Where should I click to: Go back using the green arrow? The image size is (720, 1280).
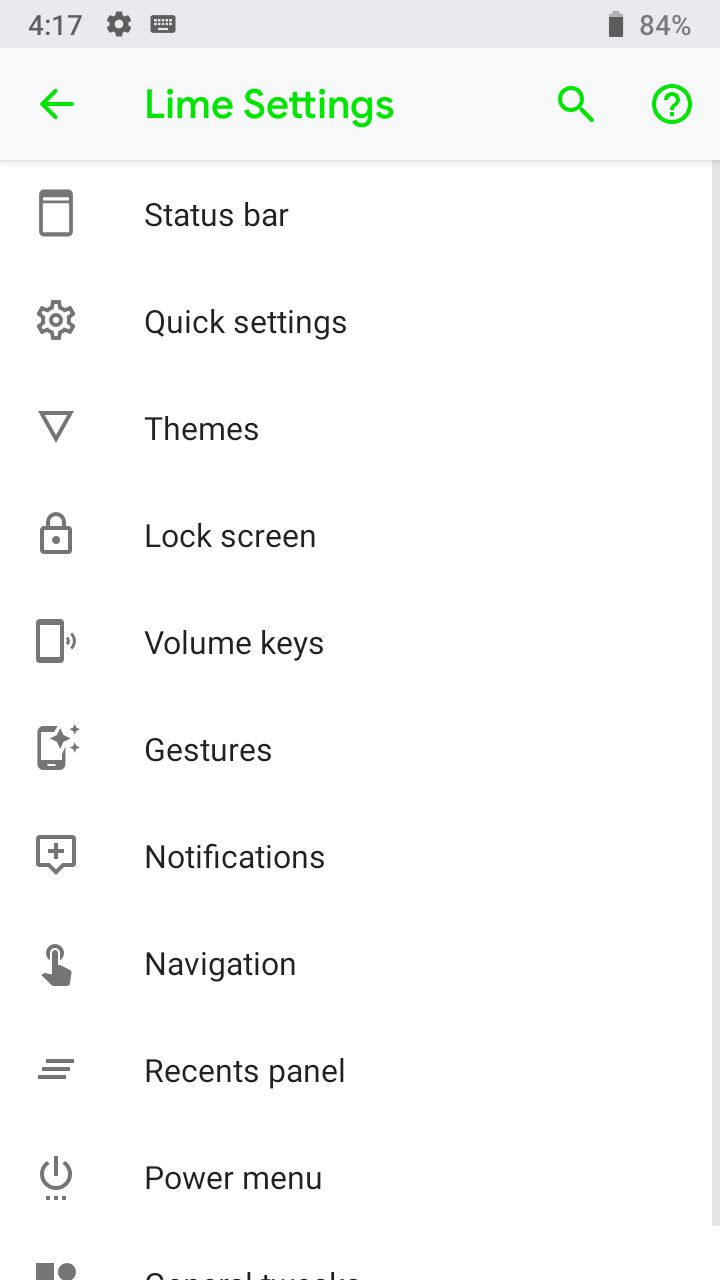pos(57,104)
